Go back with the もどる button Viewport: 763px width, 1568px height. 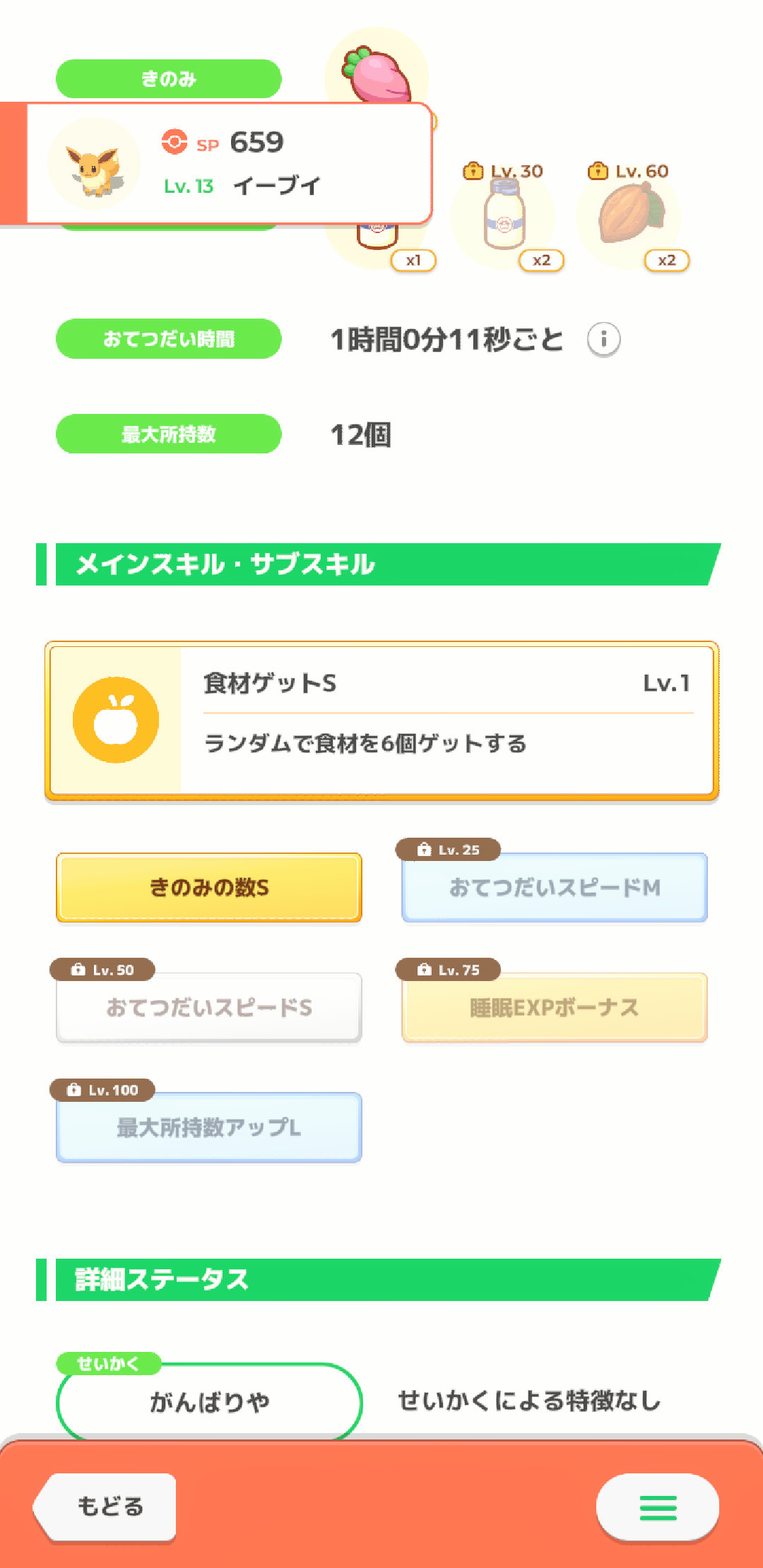pyautogui.click(x=106, y=1507)
